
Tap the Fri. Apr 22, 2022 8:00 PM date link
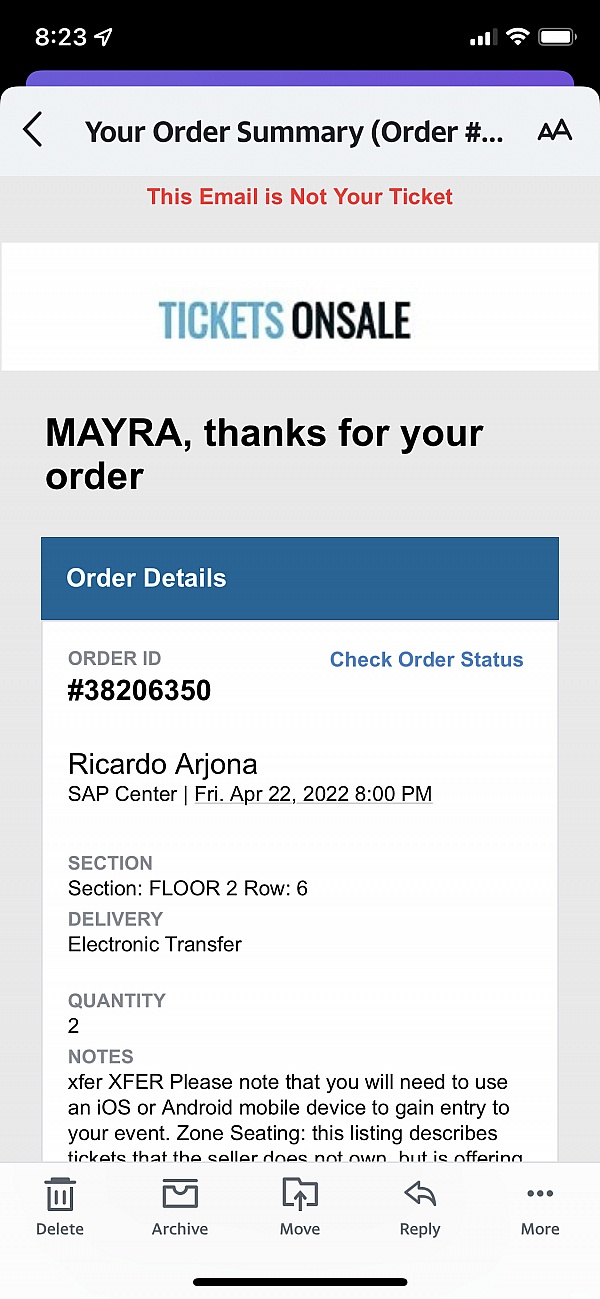click(313, 795)
